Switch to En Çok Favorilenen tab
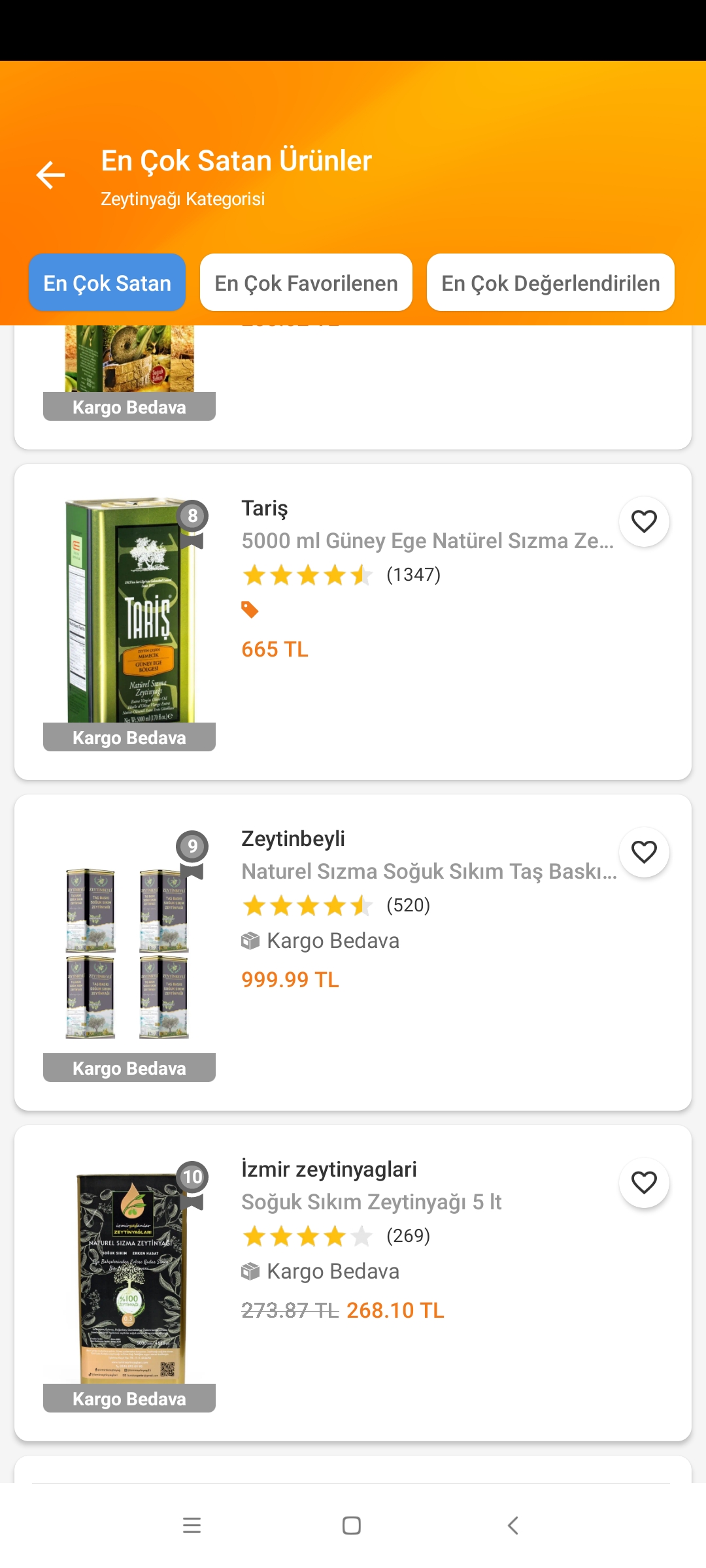 [x=306, y=283]
